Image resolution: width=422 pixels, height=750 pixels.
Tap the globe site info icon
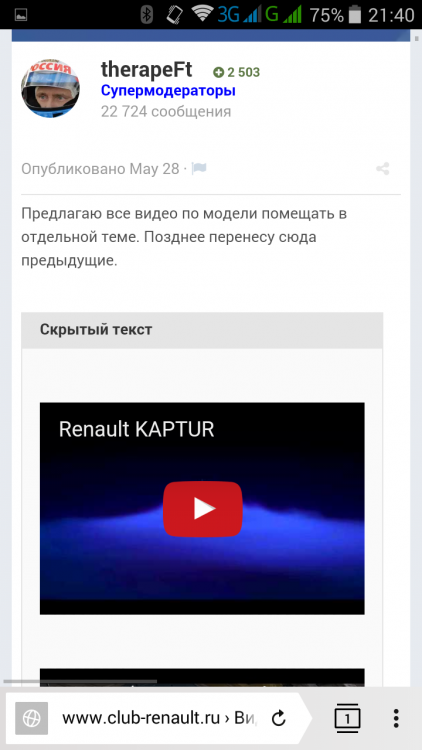[x=32, y=718]
